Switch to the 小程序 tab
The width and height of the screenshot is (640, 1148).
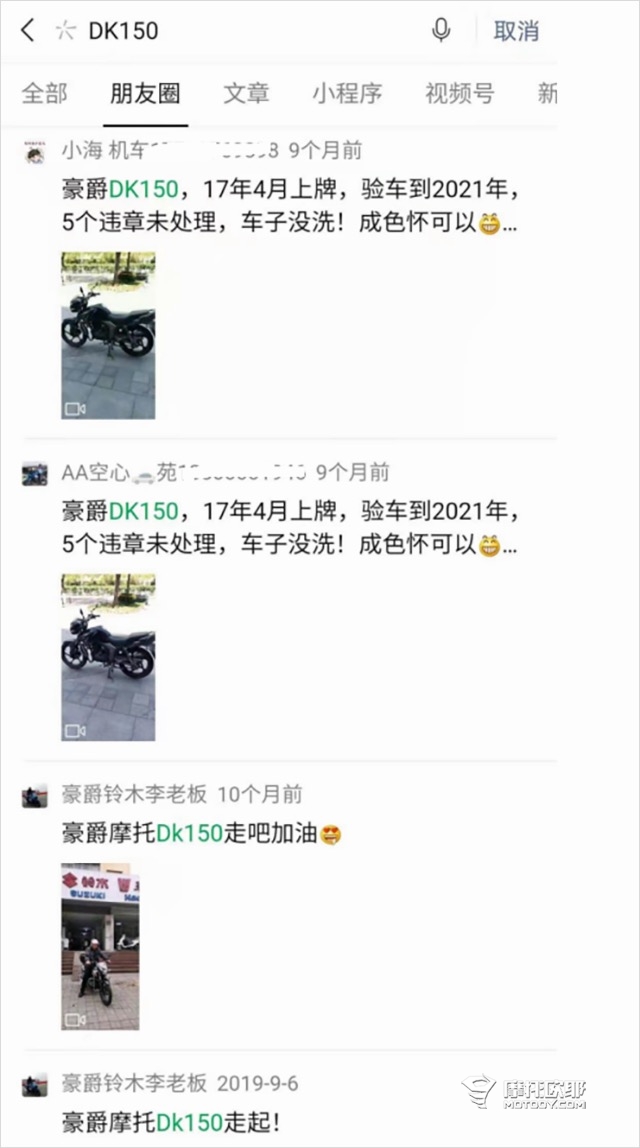click(x=347, y=94)
